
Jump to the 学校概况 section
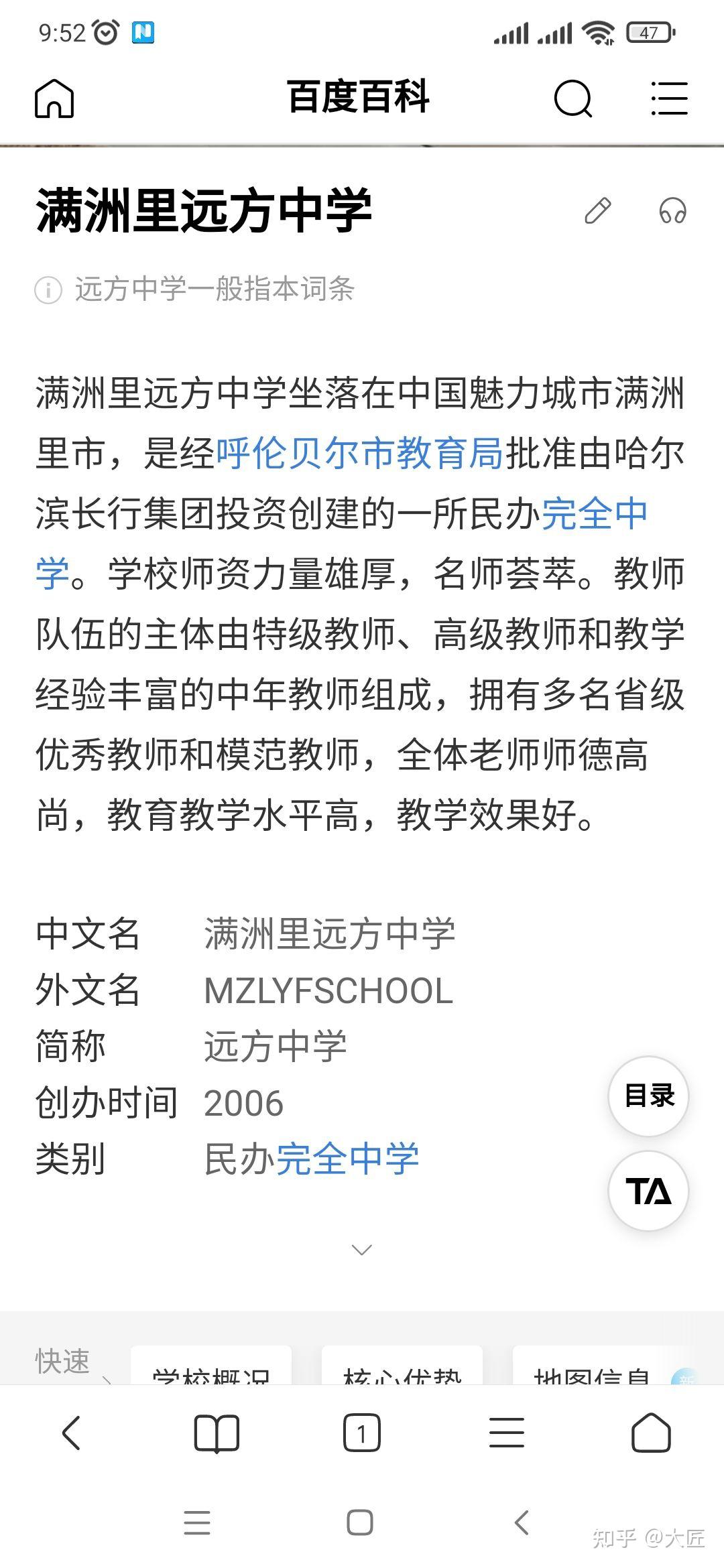[211, 1366]
